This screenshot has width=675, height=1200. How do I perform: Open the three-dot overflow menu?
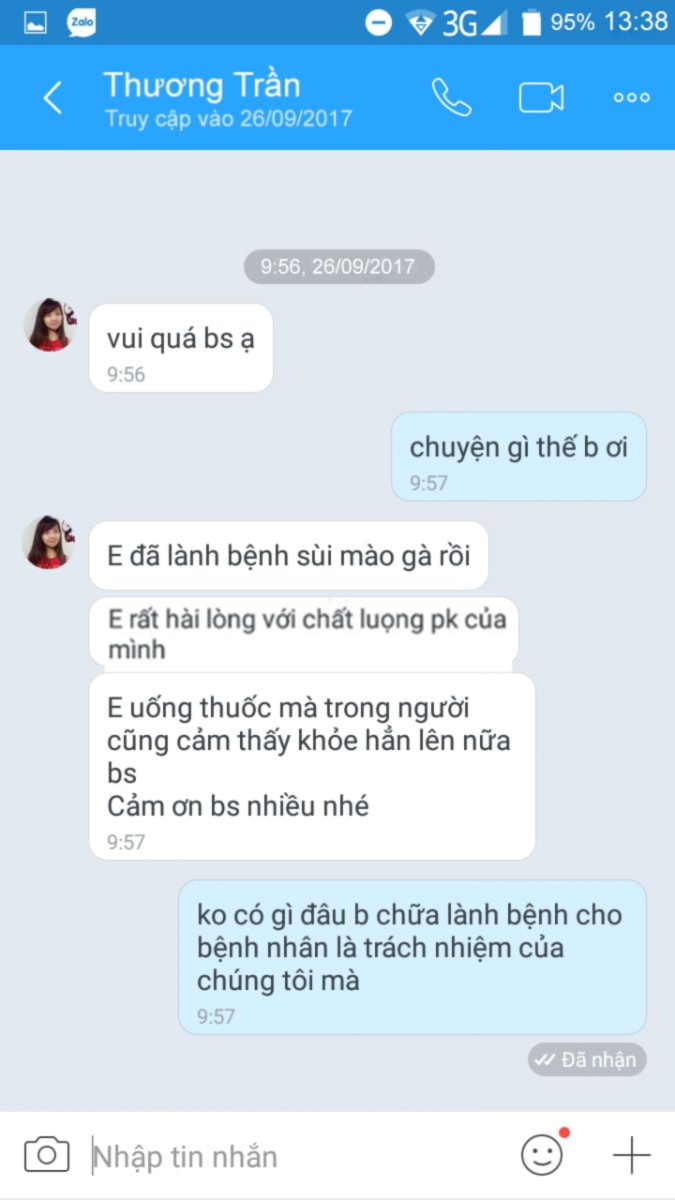point(631,98)
